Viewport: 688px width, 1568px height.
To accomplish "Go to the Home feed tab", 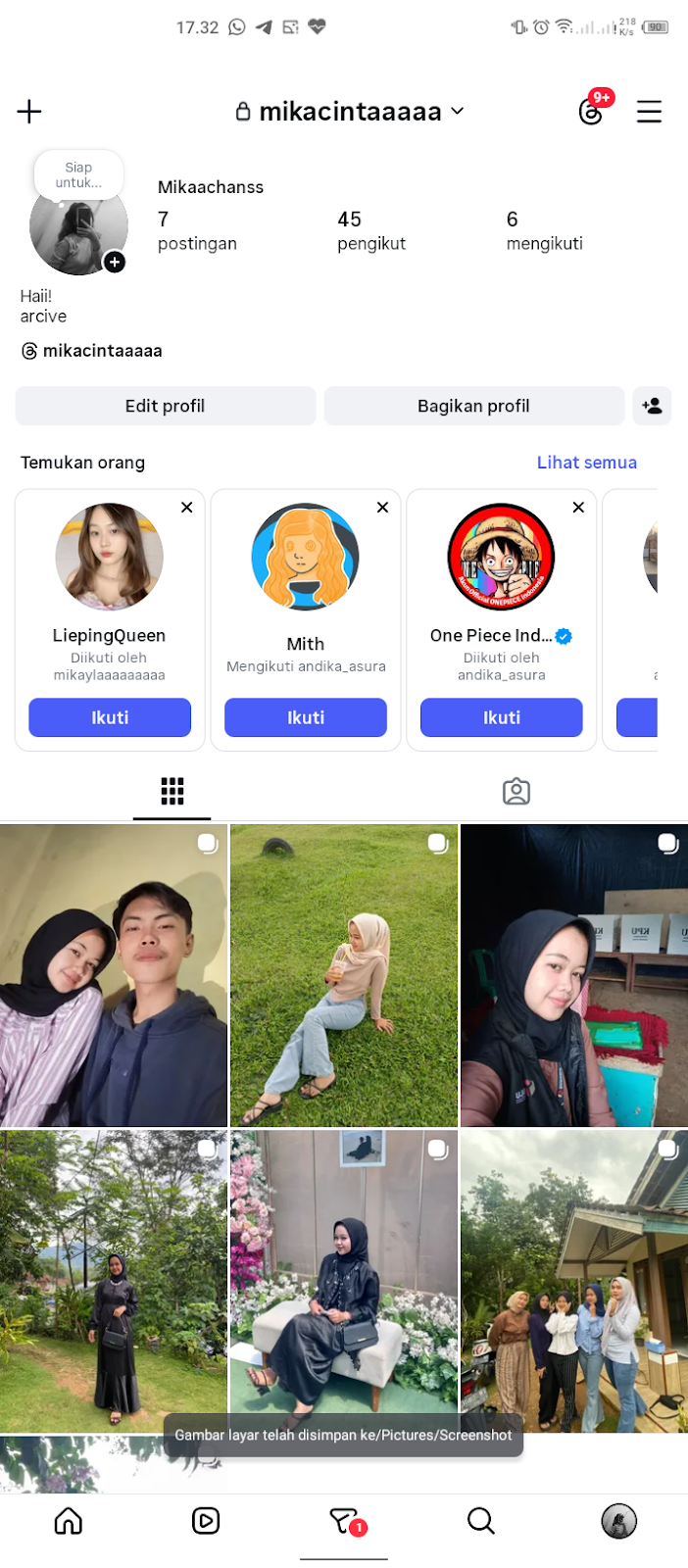I will [x=69, y=1521].
